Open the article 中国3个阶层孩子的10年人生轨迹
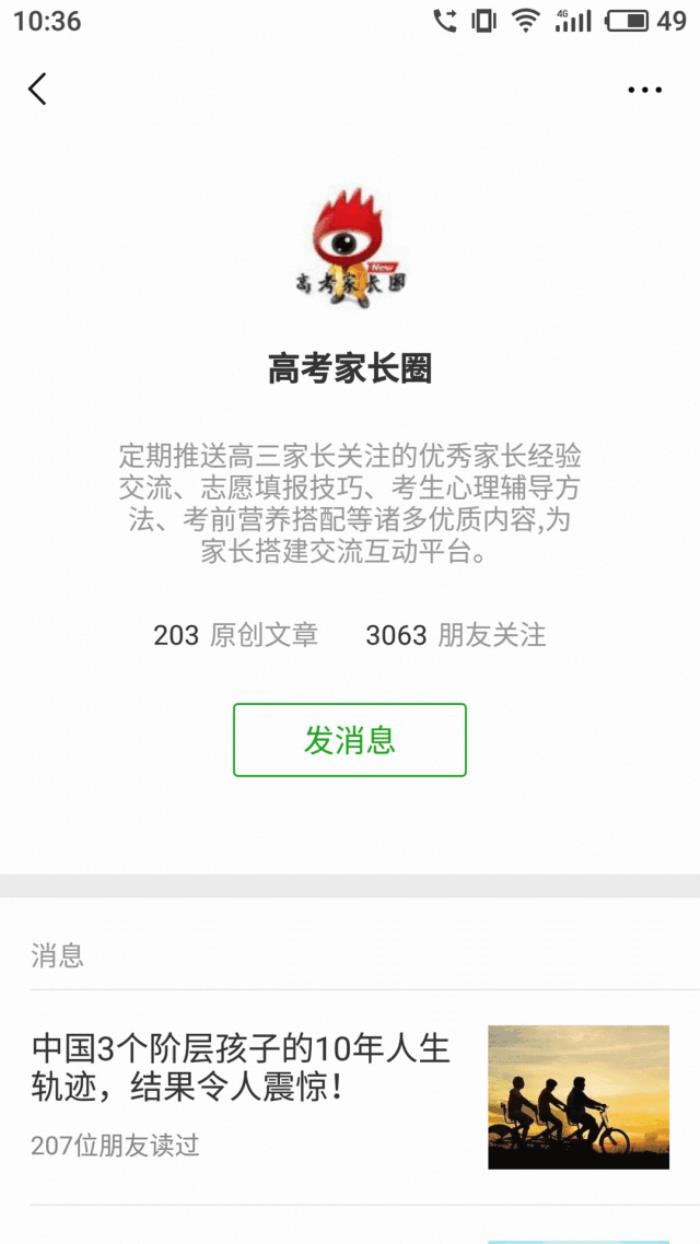700x1244 pixels. pyautogui.click(x=241, y=1066)
